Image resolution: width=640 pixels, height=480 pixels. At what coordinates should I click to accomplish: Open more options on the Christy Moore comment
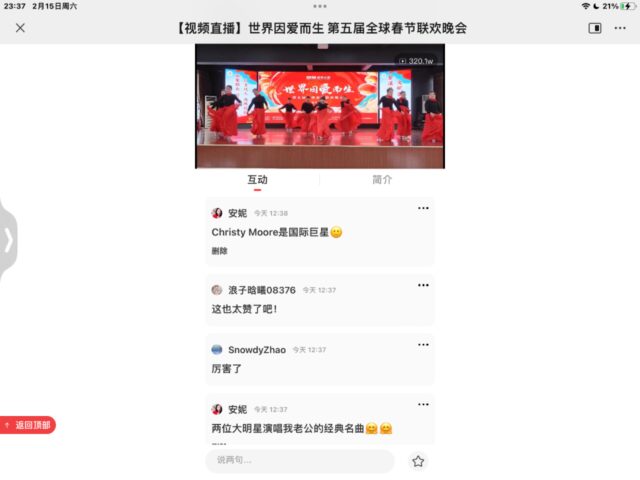(x=423, y=208)
